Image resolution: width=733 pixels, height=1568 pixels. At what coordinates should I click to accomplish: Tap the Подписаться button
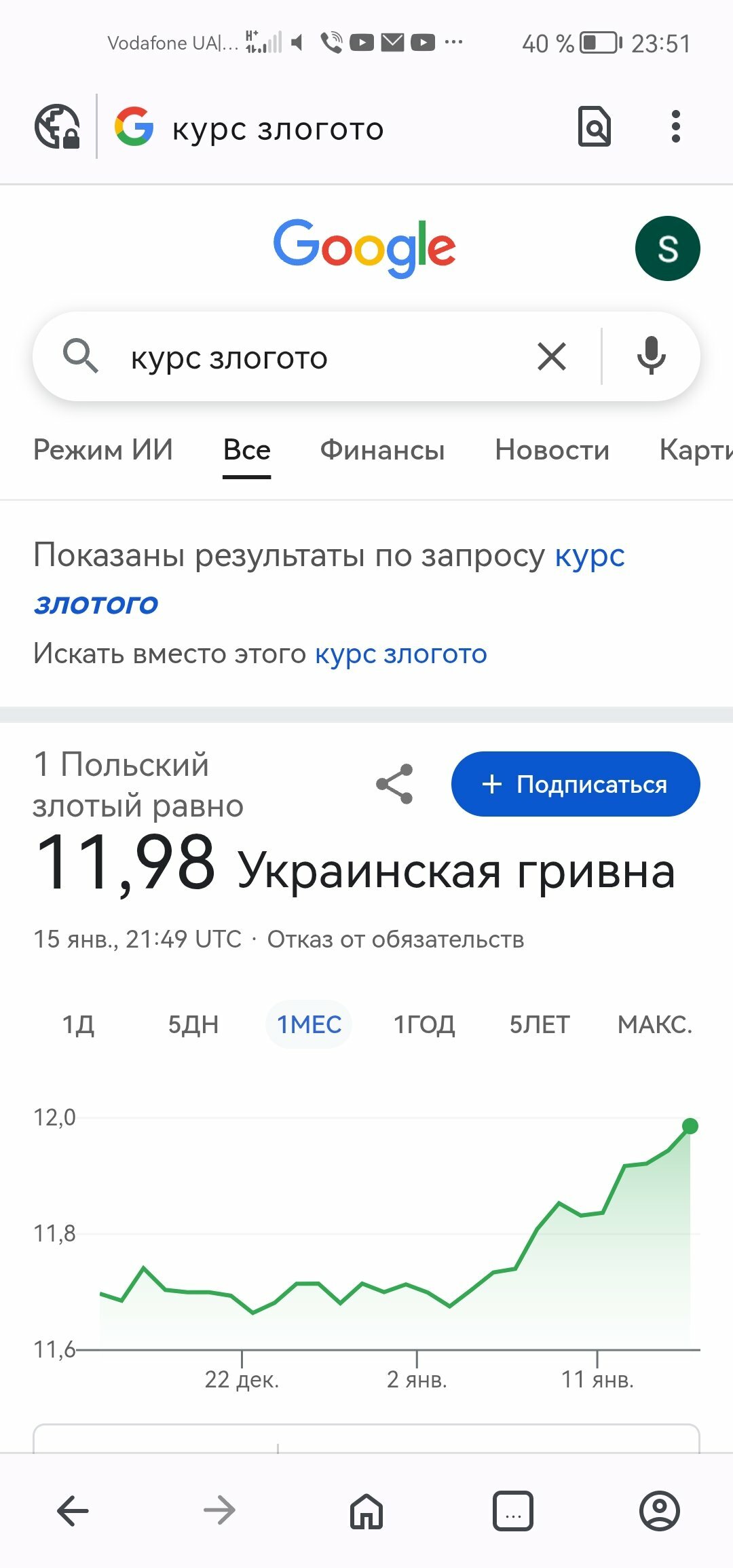coord(575,784)
